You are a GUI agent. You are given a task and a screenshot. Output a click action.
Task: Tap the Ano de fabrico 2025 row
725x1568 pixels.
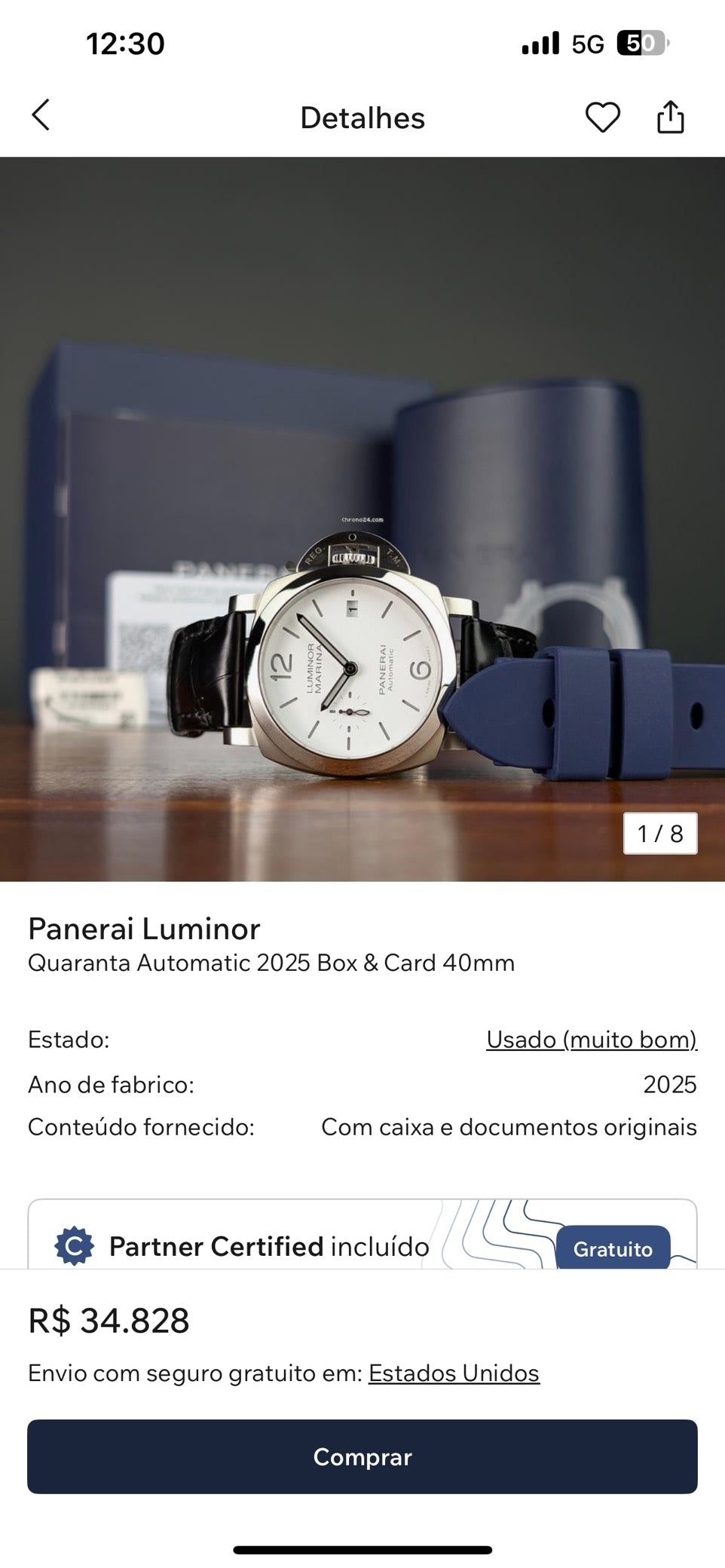(x=362, y=1084)
